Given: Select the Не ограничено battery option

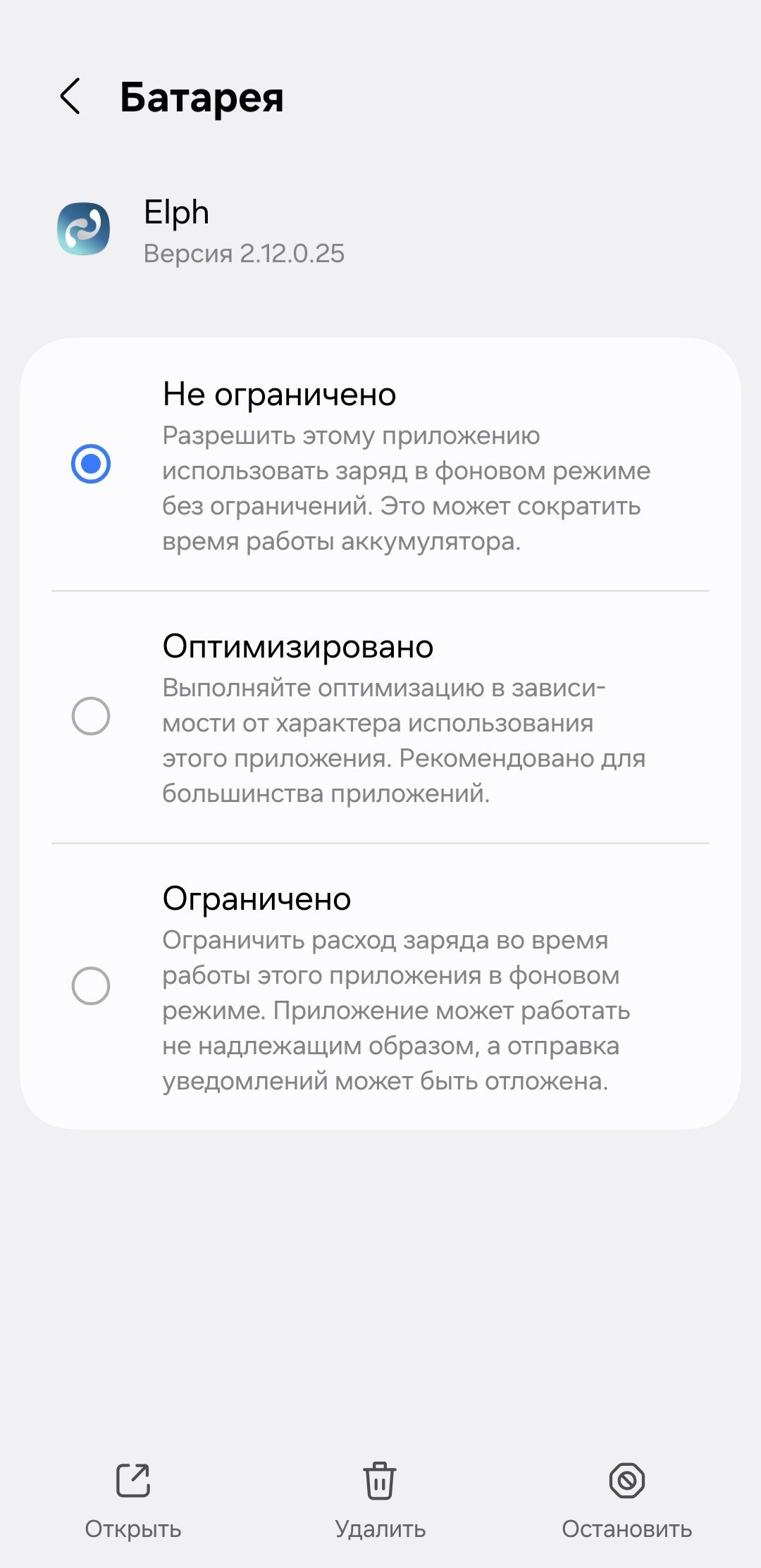Looking at the screenshot, I should pos(91,464).
